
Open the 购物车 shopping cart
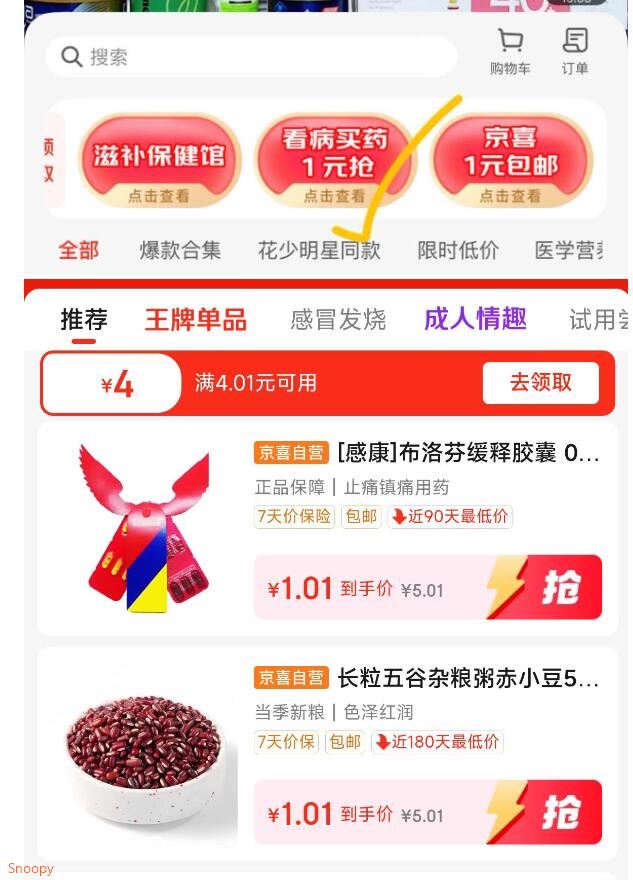tap(510, 52)
